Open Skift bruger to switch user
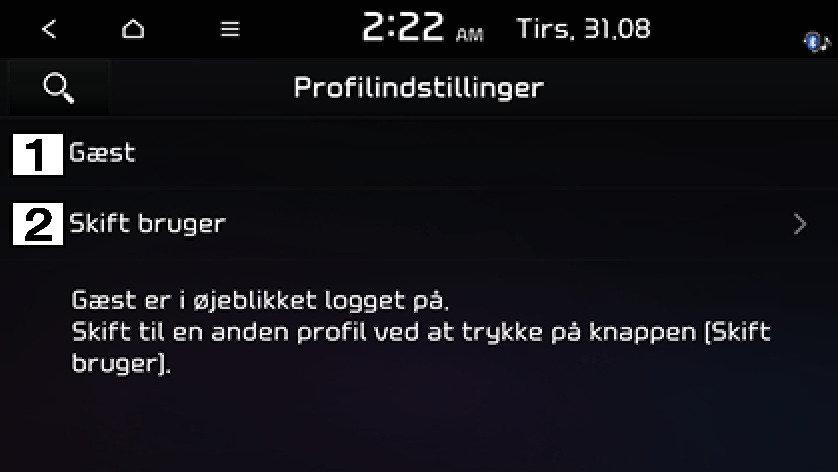This screenshot has width=838, height=472. pyautogui.click(x=419, y=223)
